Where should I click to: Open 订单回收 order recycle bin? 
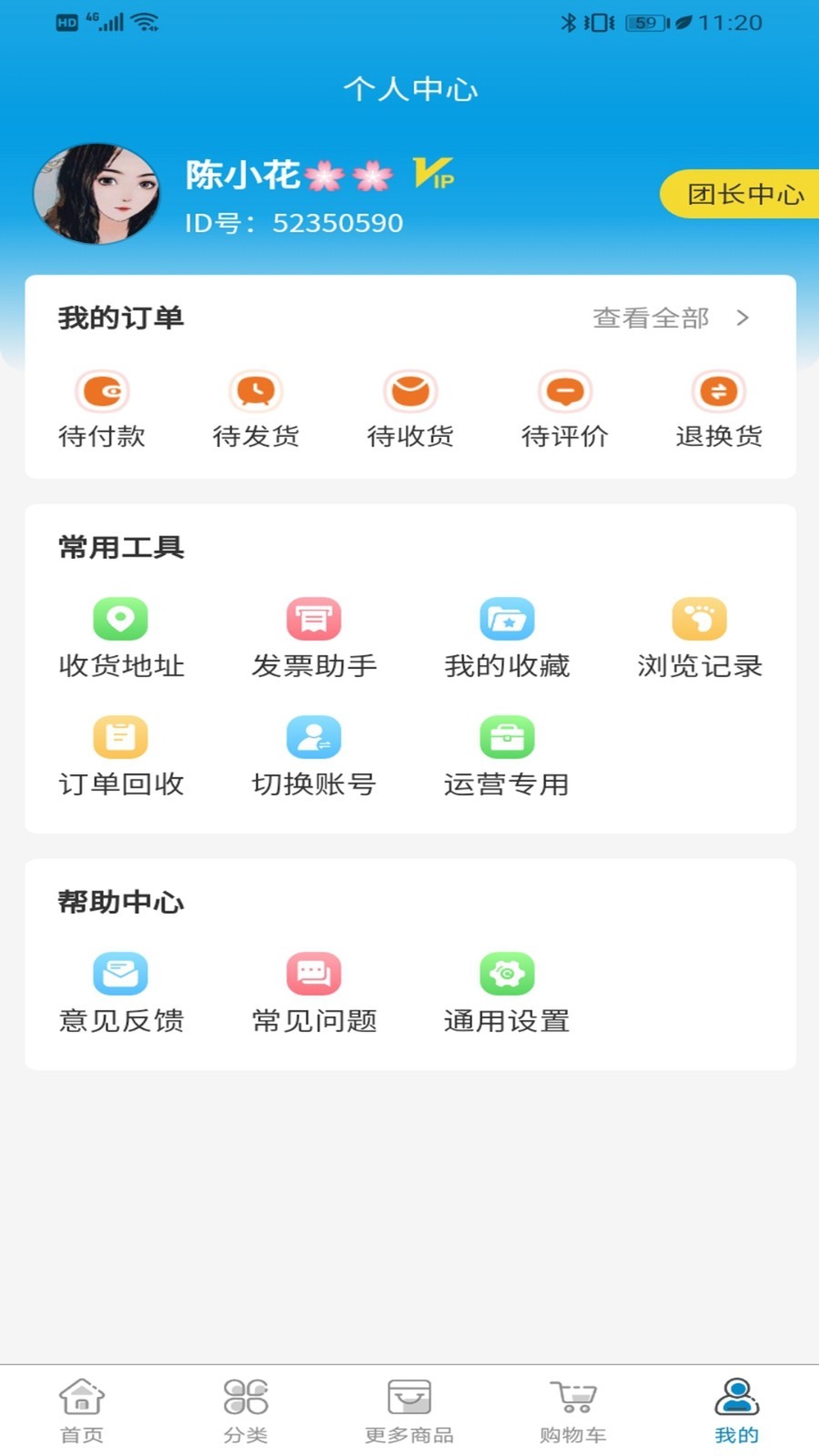point(121,756)
